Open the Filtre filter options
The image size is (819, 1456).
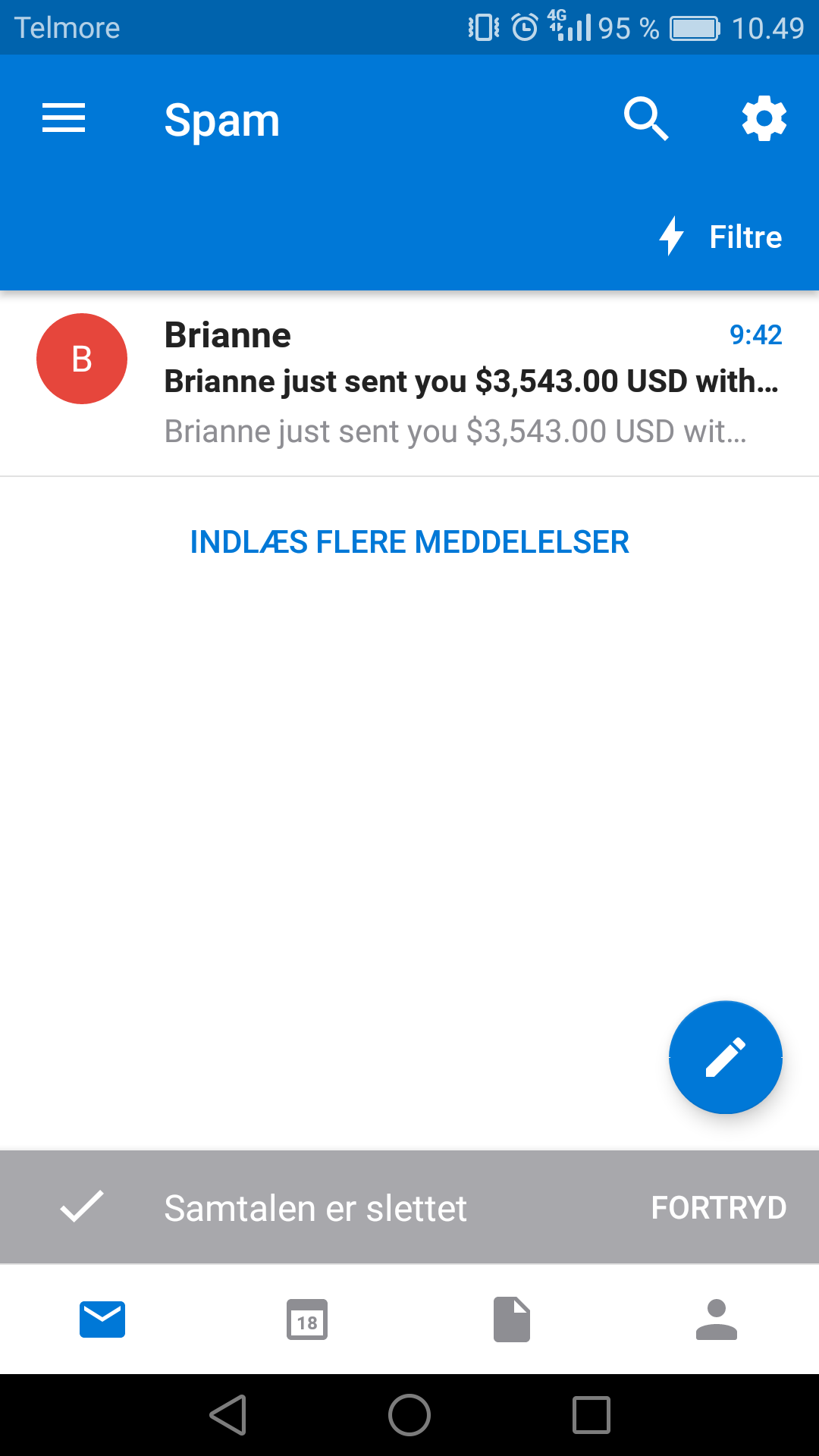[720, 237]
